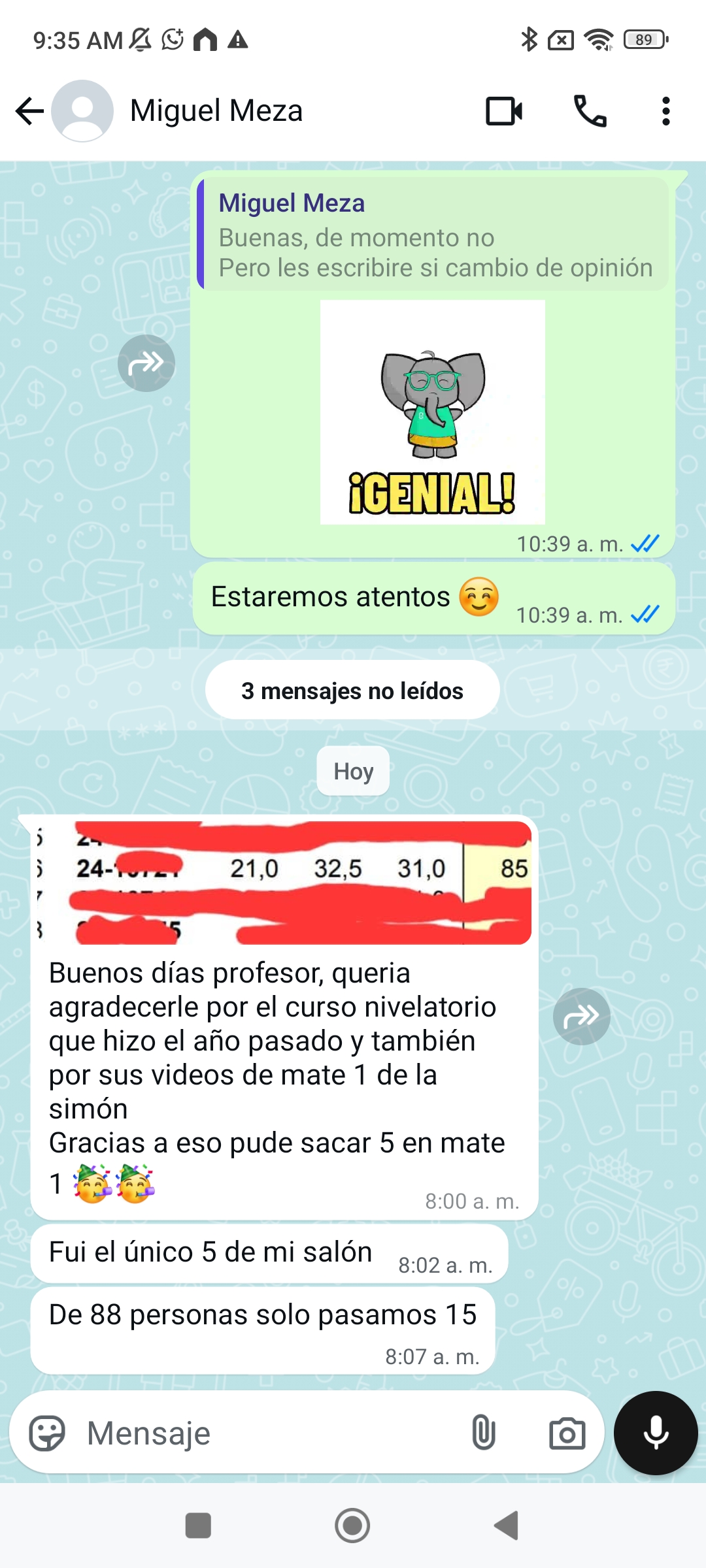This screenshot has height=1568, width=706.
Task: Tap the Mensaje text input field
Action: [x=196, y=1433]
